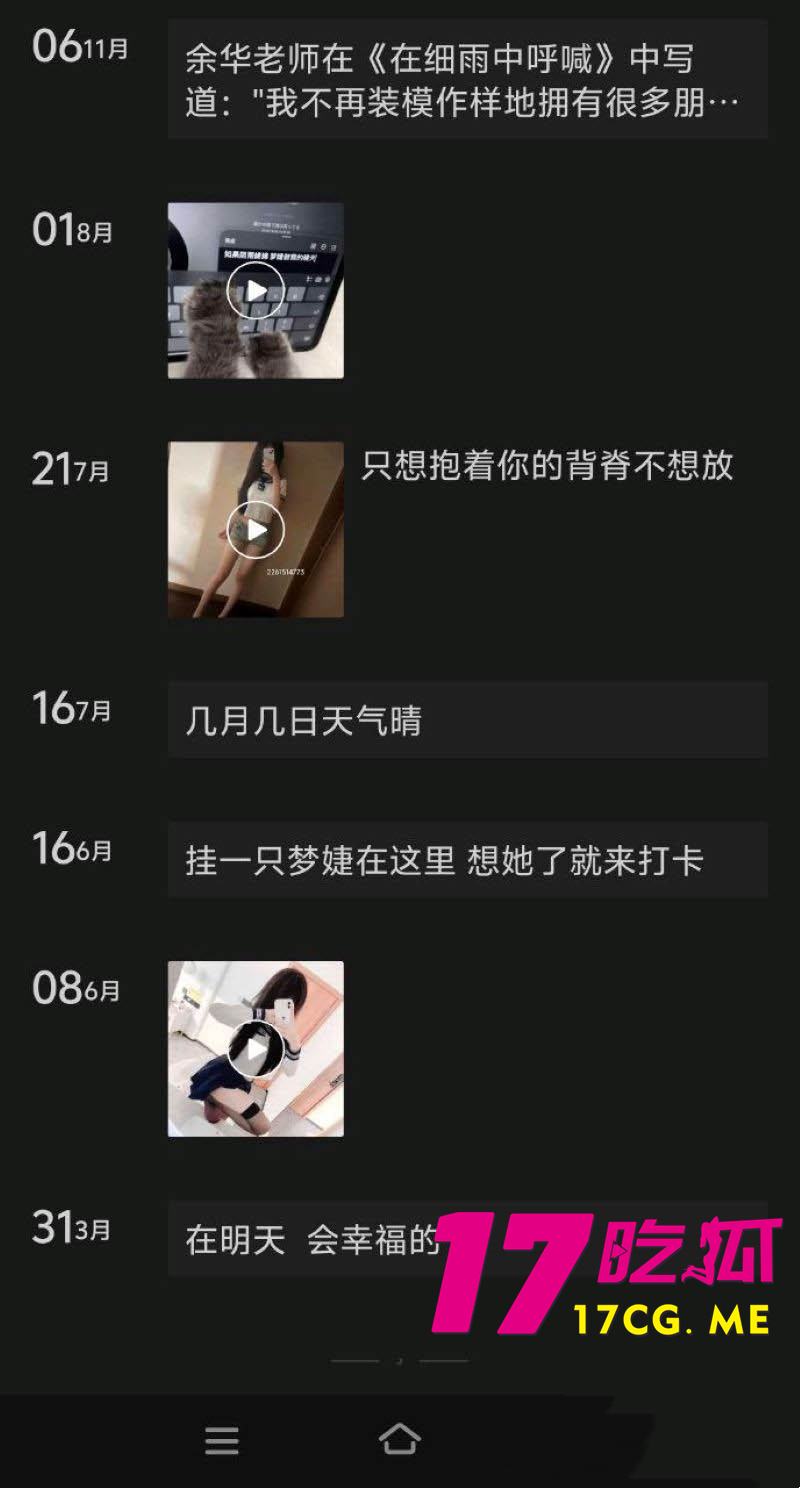
Task: Select the 21 July date marker
Action: click(70, 468)
